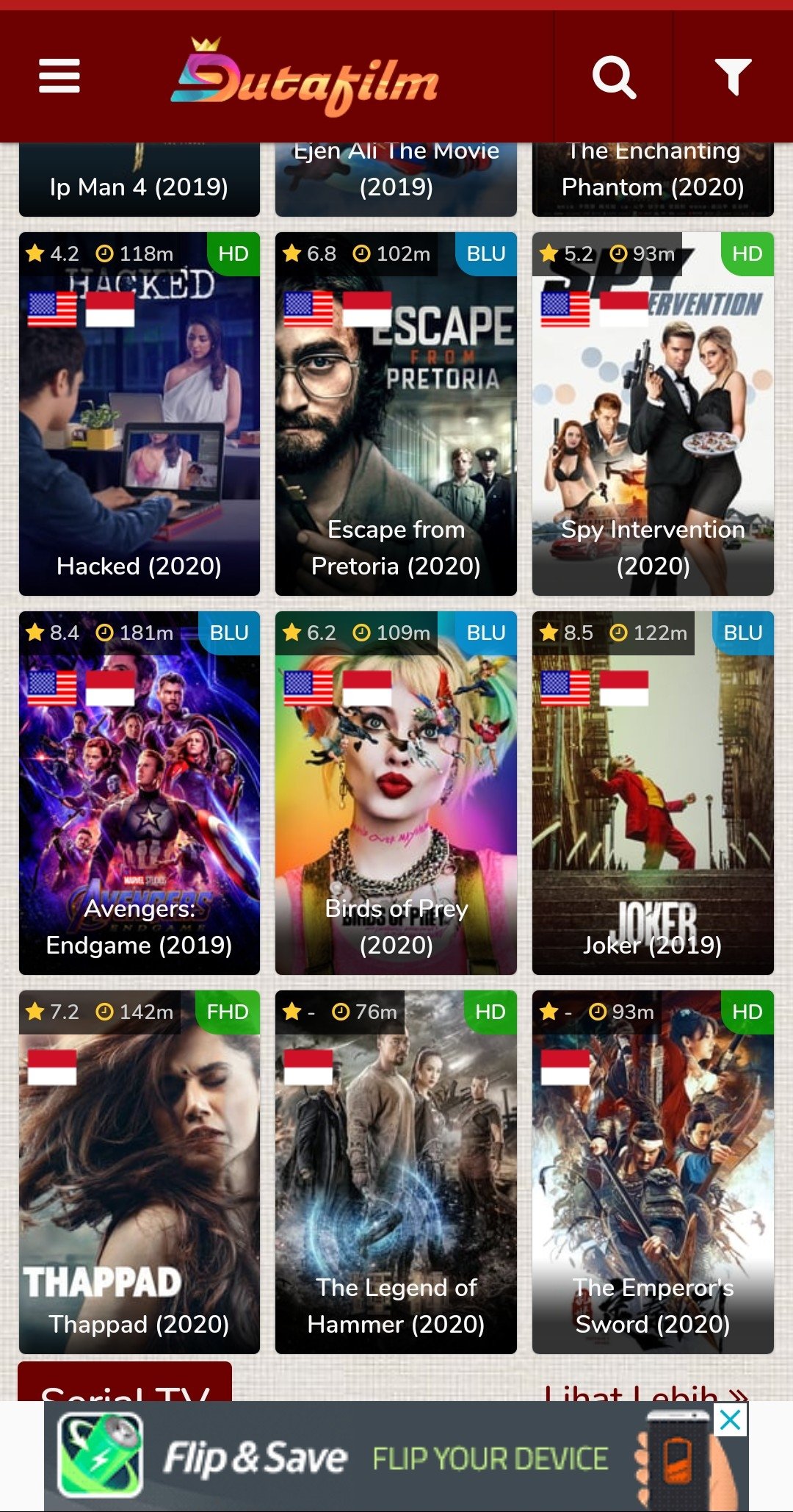The height and width of the screenshot is (1512, 793).
Task: Open Hacked (2020) movie card
Action: (139, 414)
